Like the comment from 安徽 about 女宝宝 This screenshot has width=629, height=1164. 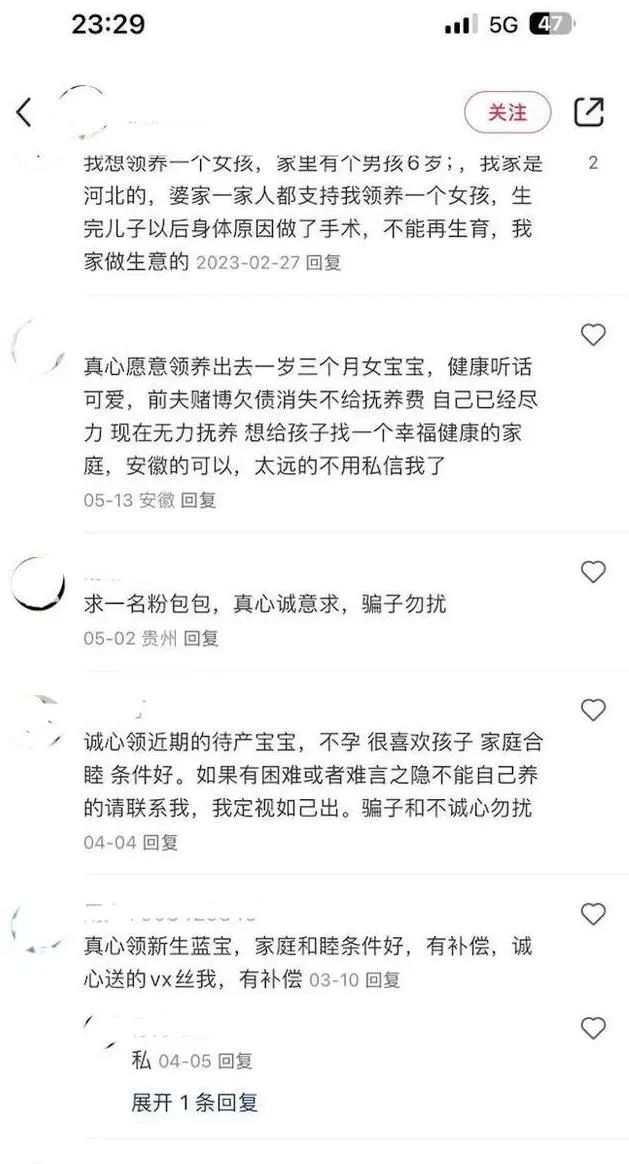(x=593, y=335)
